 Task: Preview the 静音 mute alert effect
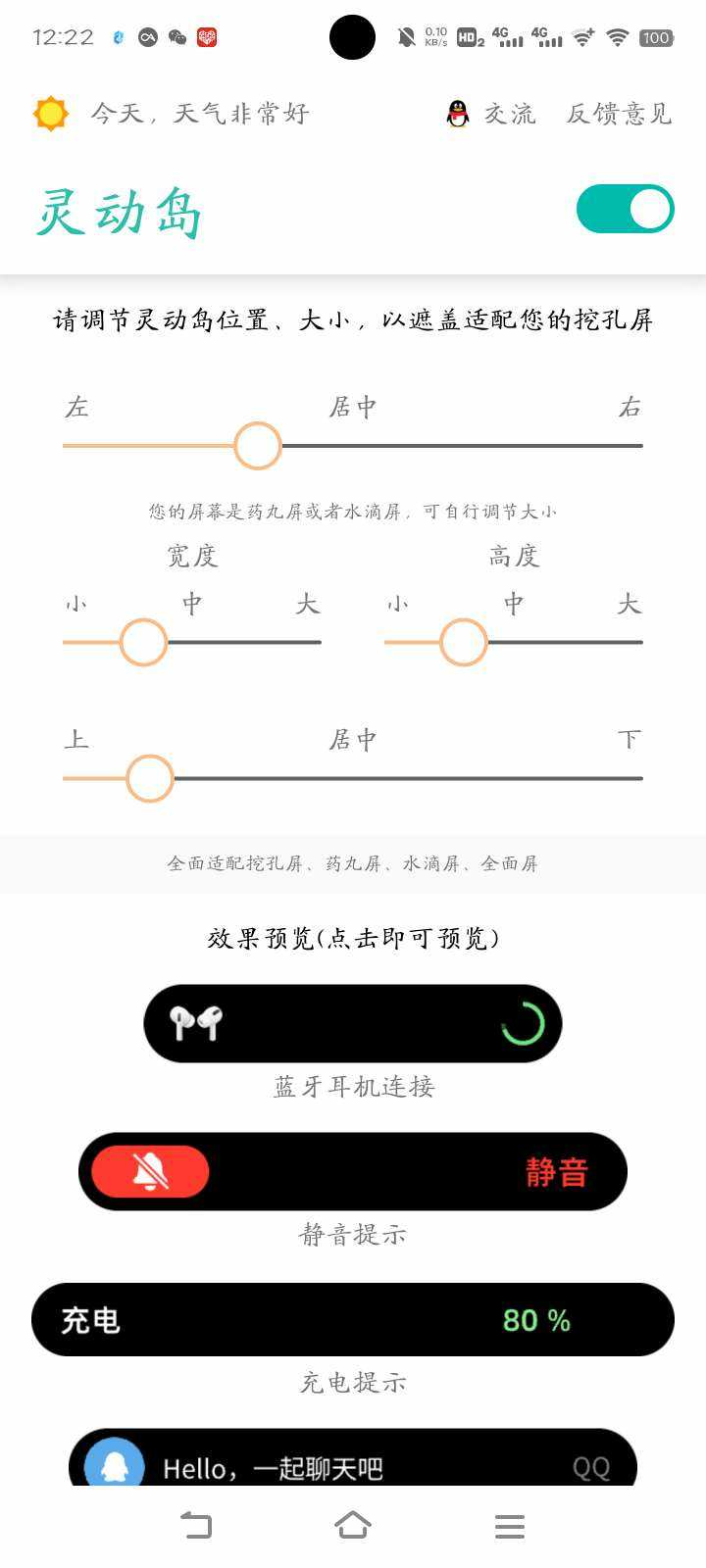[x=353, y=1171]
